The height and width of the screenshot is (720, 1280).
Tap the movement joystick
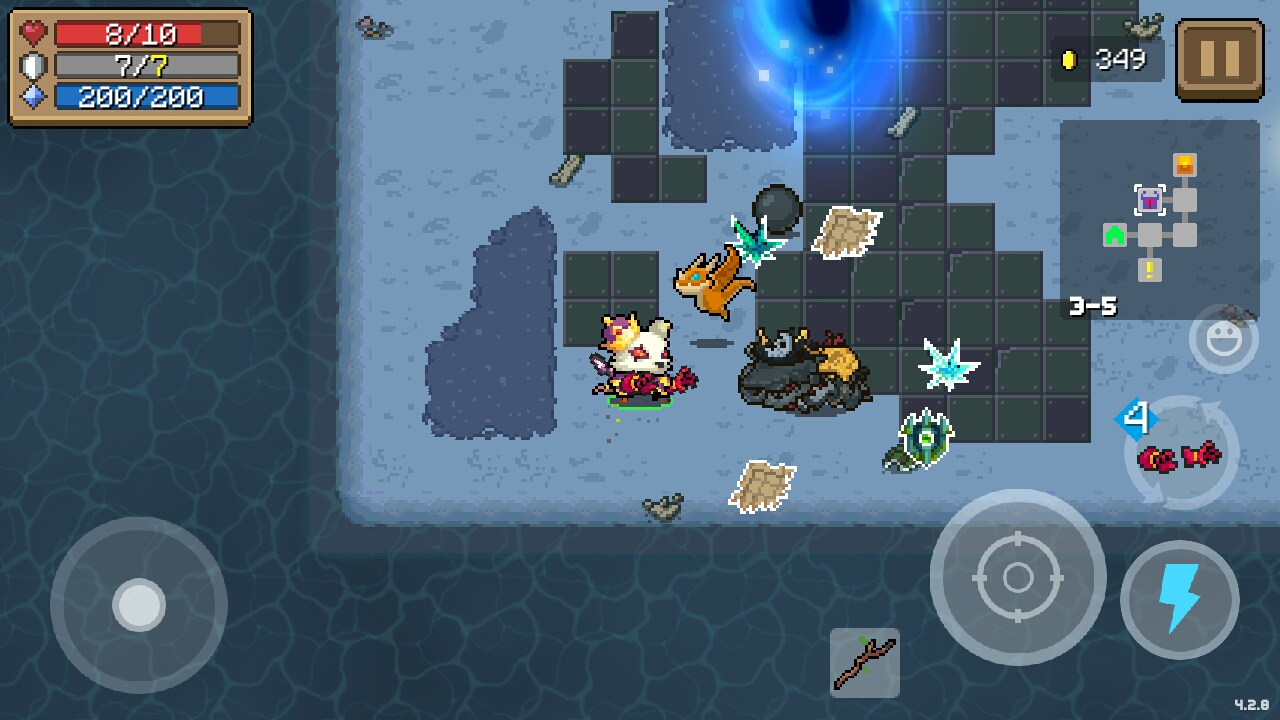(139, 605)
